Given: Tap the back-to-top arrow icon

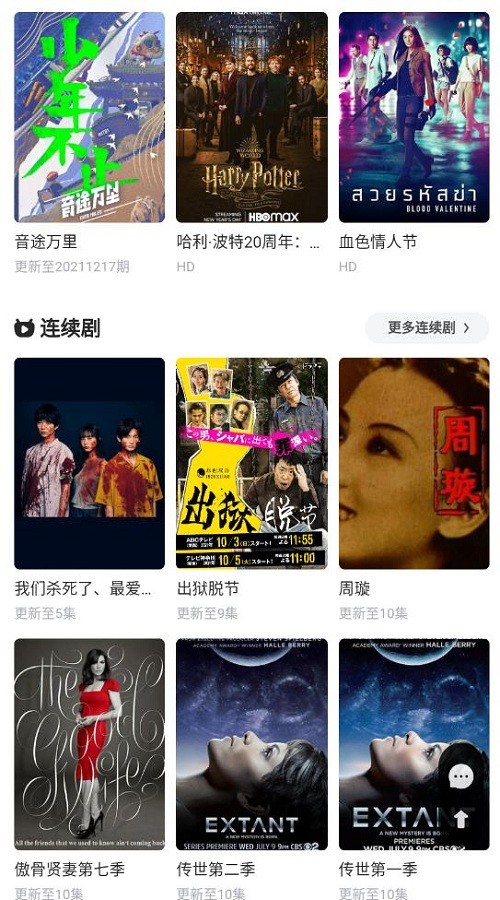Looking at the screenshot, I should pos(461,818).
